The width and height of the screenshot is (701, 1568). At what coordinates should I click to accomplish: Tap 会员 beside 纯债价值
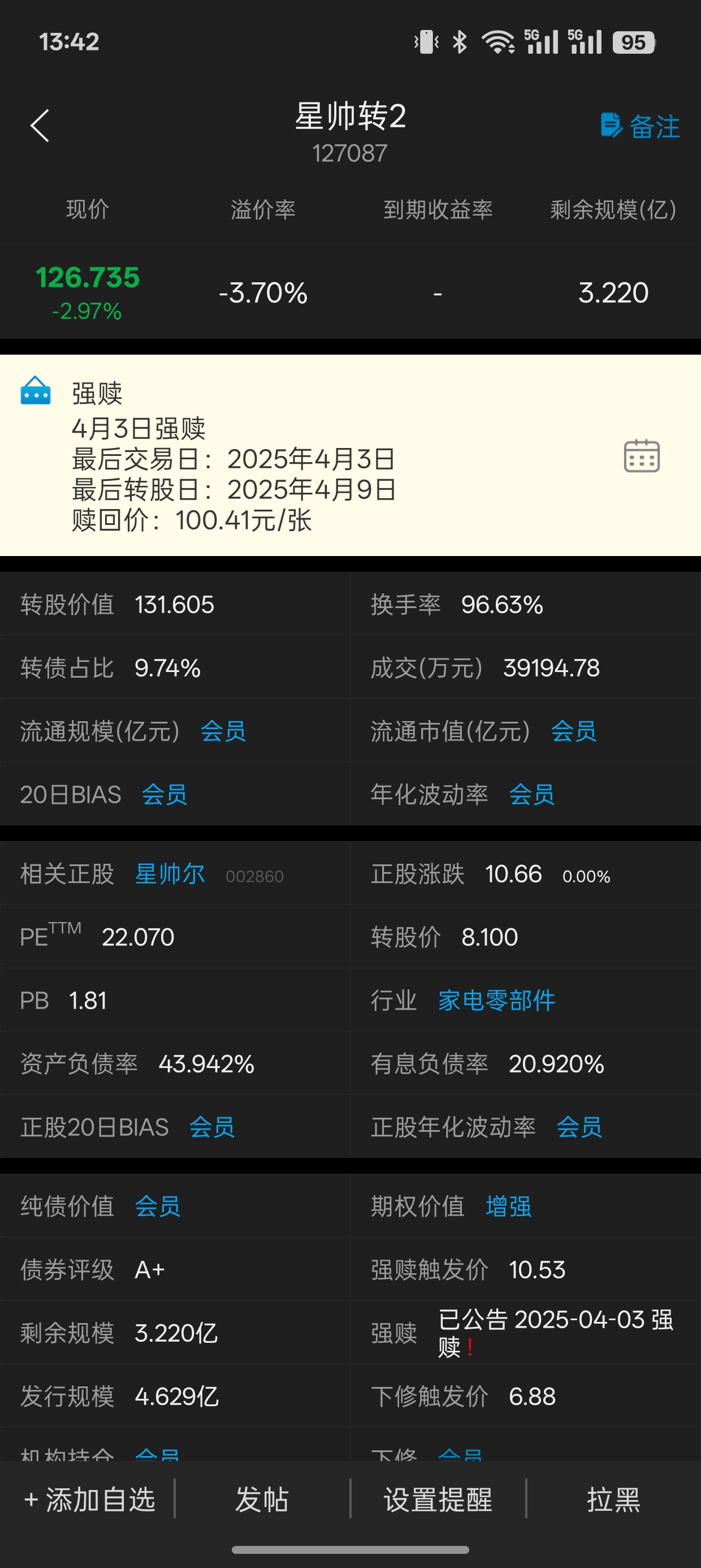point(158,1207)
